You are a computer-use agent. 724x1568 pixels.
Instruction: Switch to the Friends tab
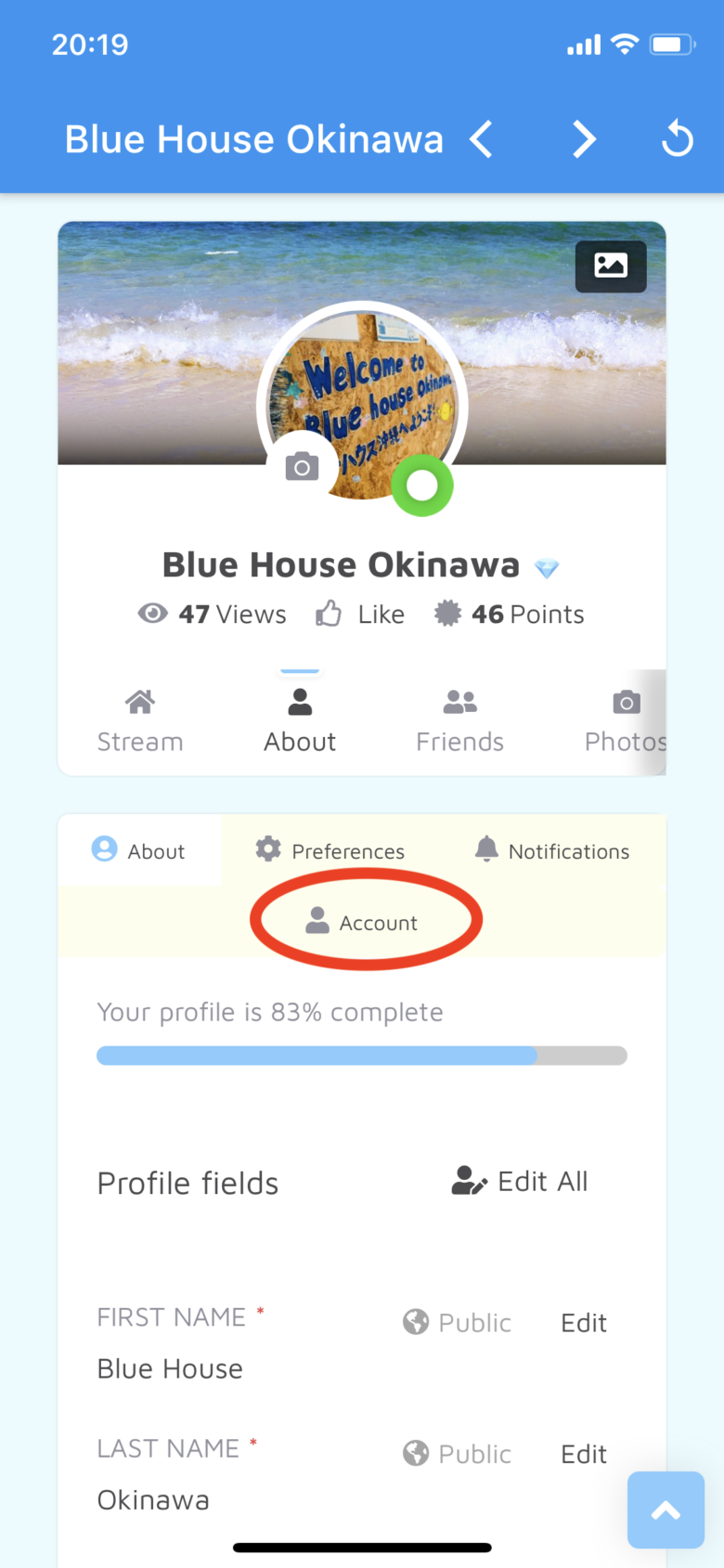(459, 722)
